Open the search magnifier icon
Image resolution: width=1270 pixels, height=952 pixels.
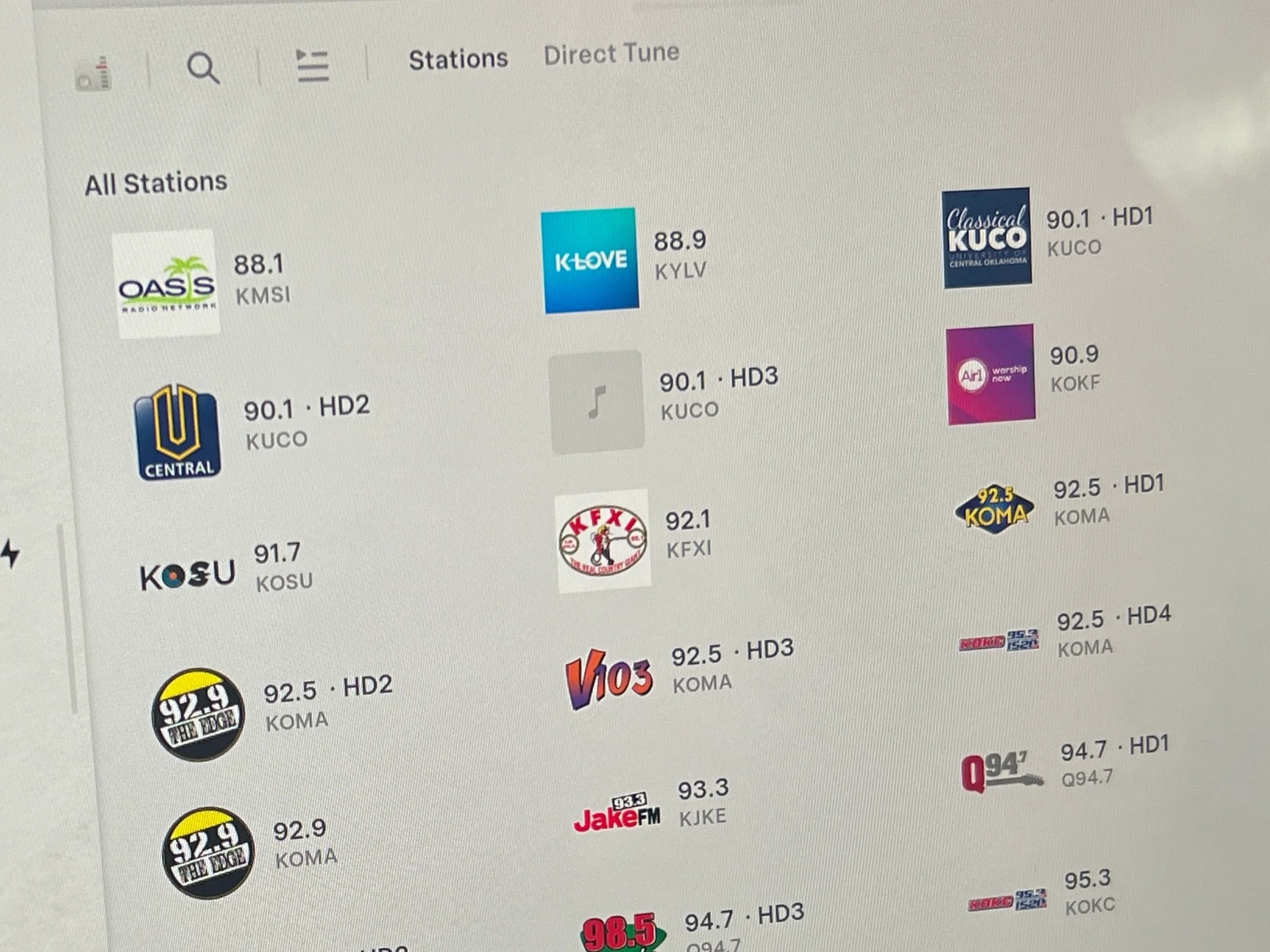(x=203, y=68)
